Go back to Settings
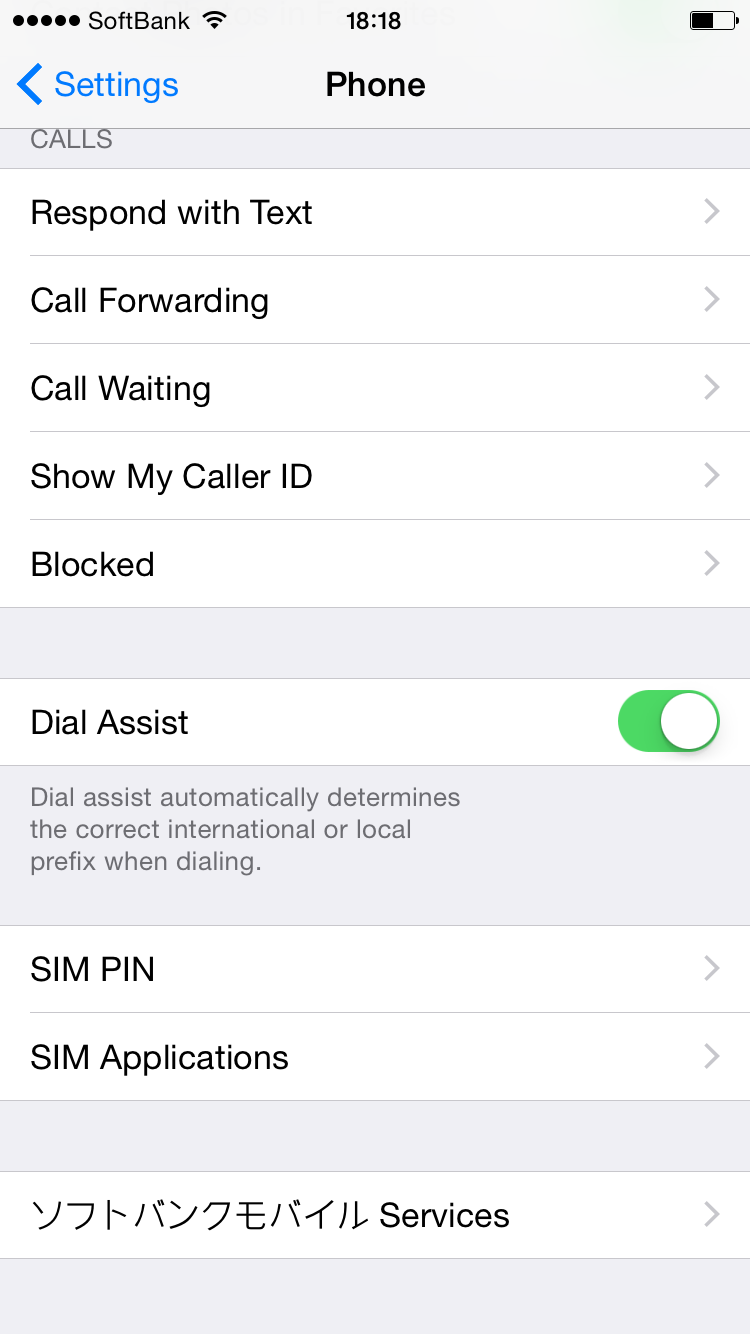The height and width of the screenshot is (1334, 750). (x=98, y=85)
